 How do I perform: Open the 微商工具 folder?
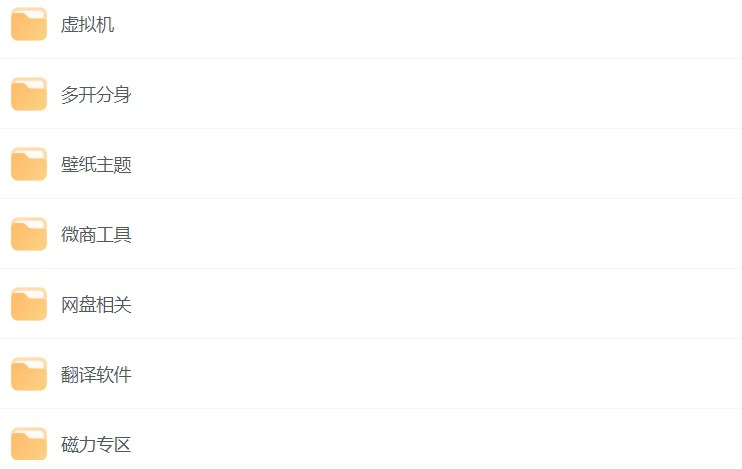[x=96, y=235]
